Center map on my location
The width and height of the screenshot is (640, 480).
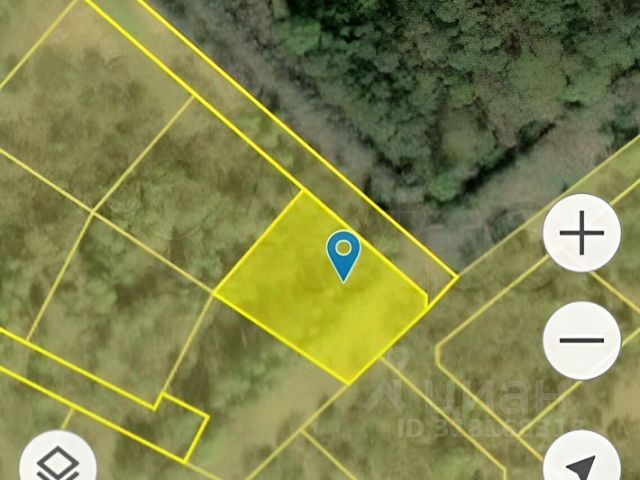pyautogui.click(x=580, y=467)
